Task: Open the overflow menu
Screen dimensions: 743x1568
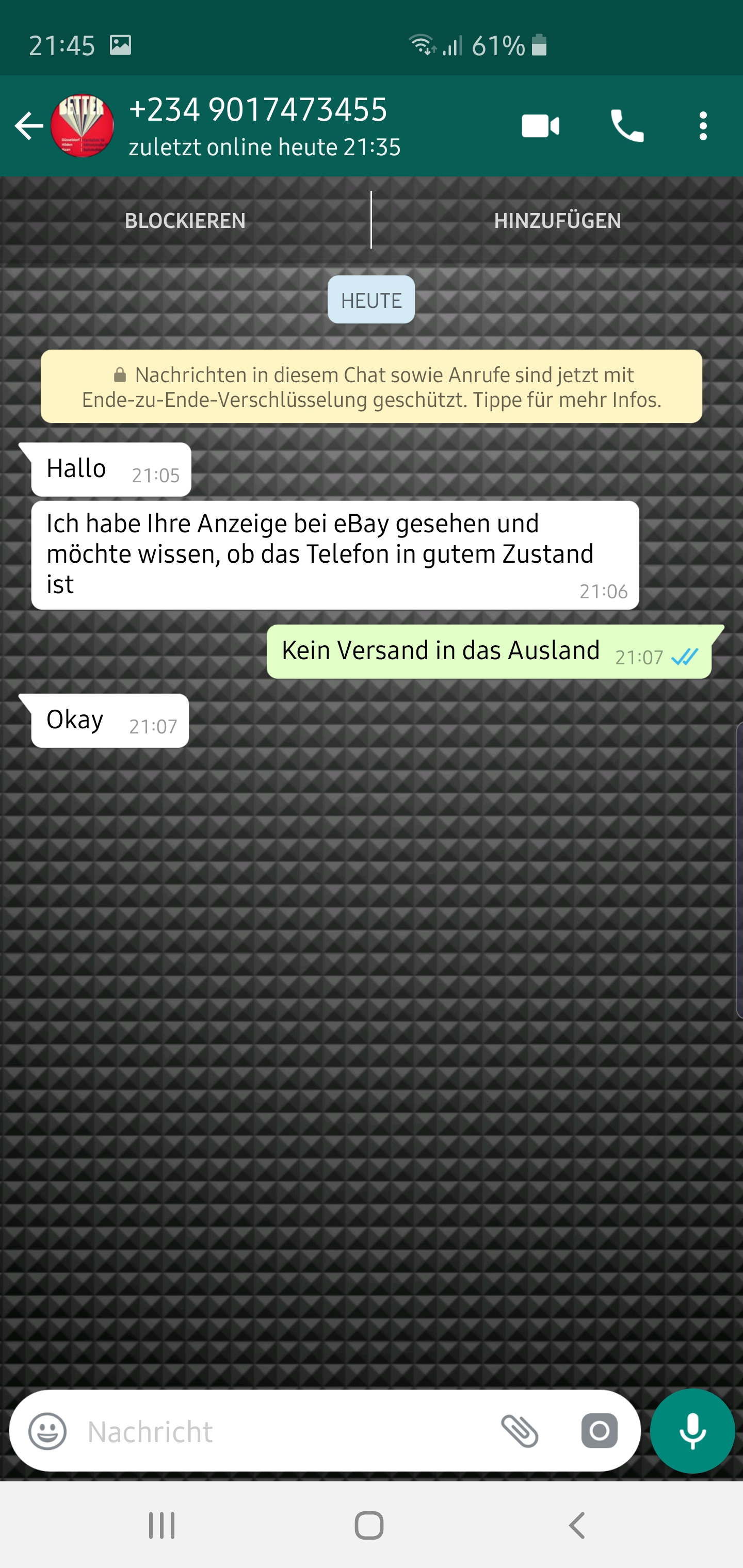Action: [703, 126]
